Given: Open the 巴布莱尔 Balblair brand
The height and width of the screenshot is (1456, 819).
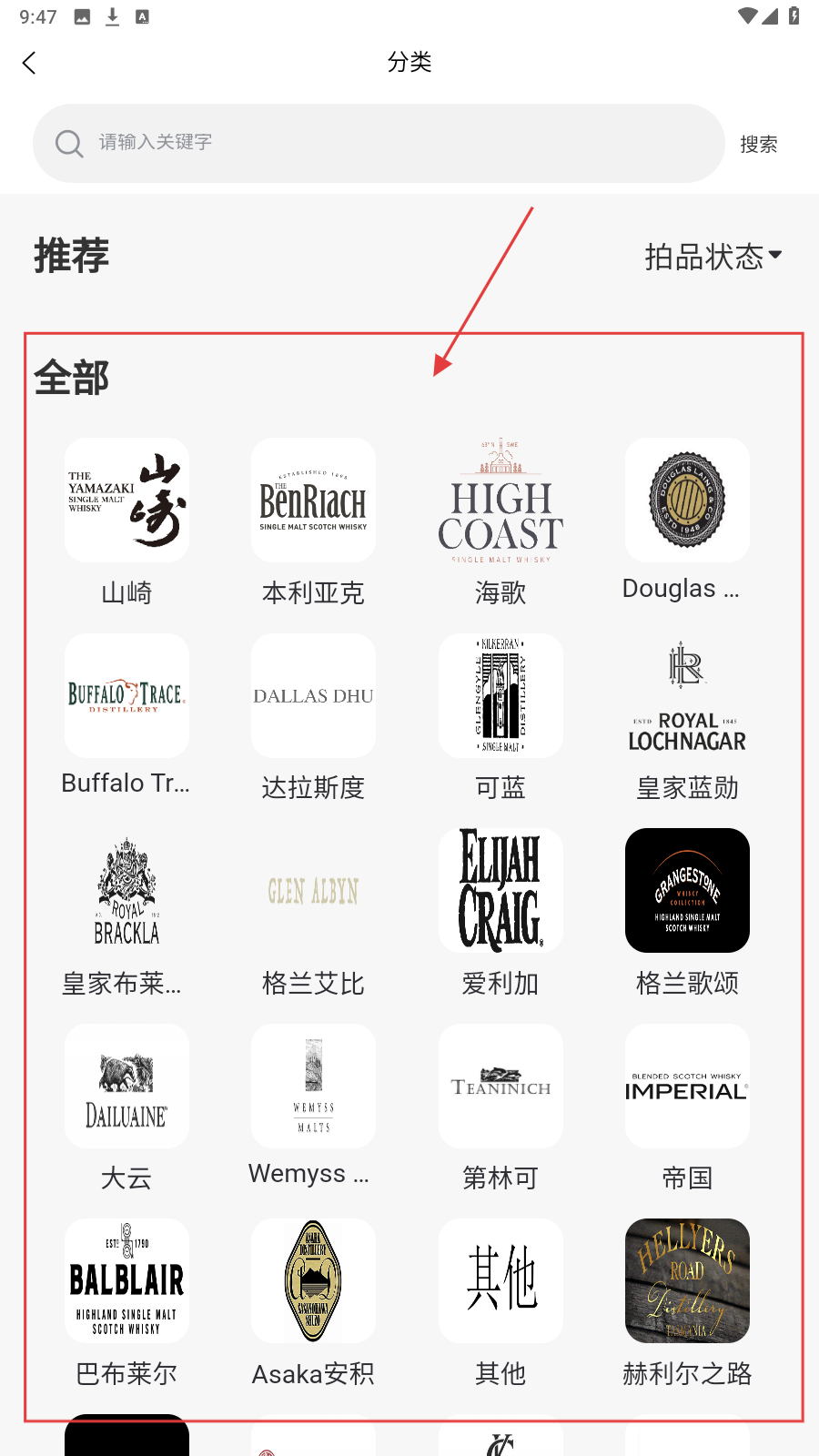Looking at the screenshot, I should [126, 1281].
